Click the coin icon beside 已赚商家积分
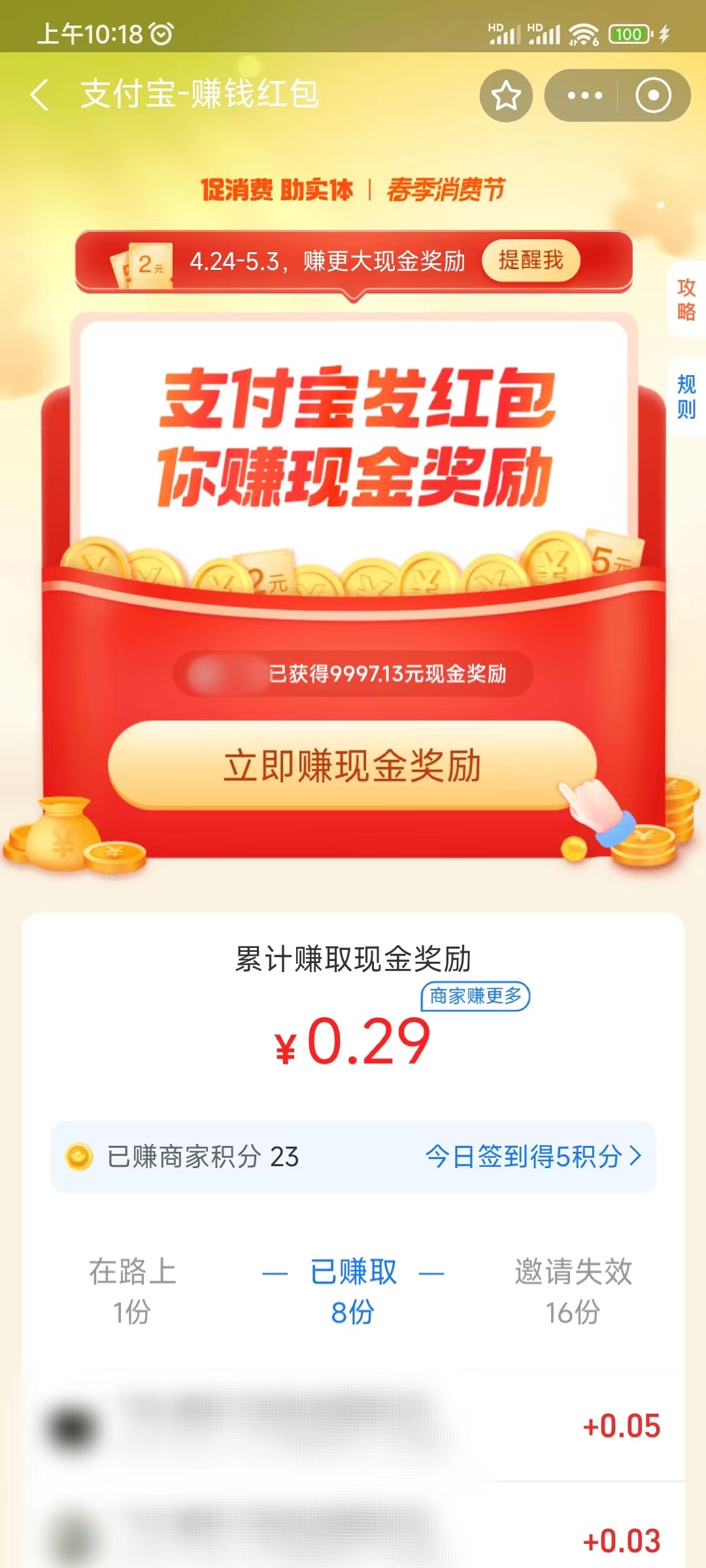The image size is (706, 1568). pyautogui.click(x=80, y=1152)
